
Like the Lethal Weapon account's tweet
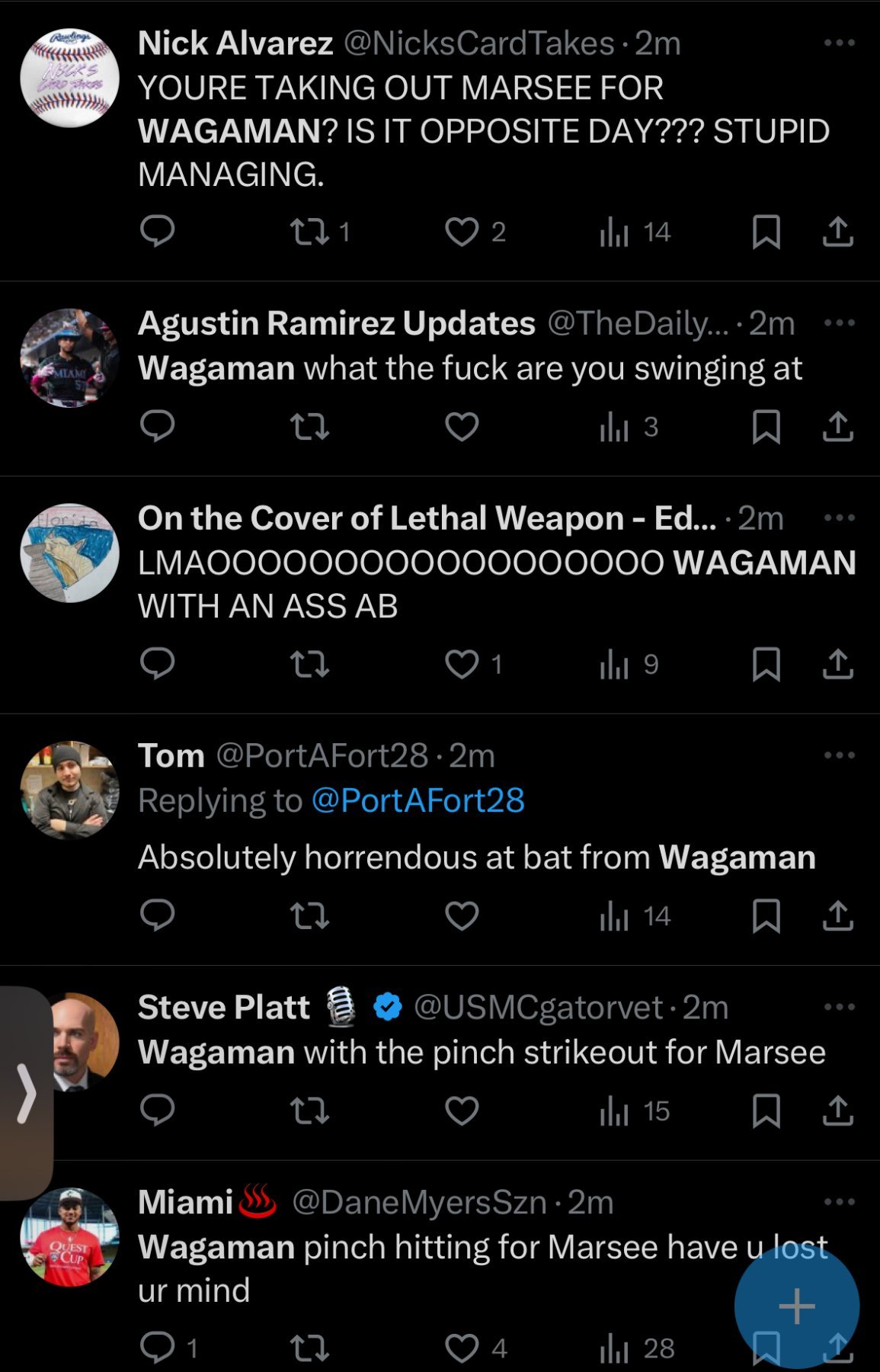coord(462,664)
